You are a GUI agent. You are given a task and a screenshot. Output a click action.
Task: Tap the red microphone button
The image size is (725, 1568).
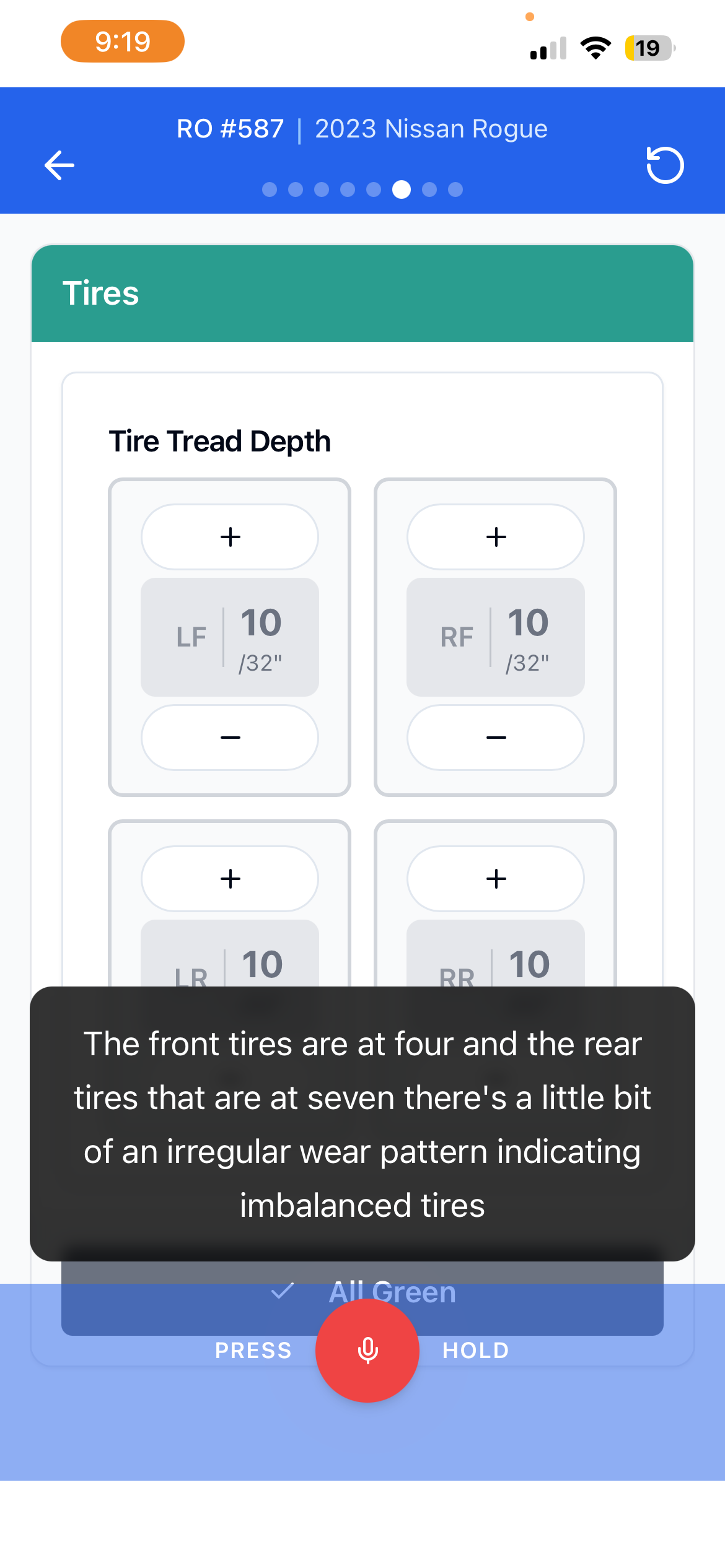point(367,1351)
